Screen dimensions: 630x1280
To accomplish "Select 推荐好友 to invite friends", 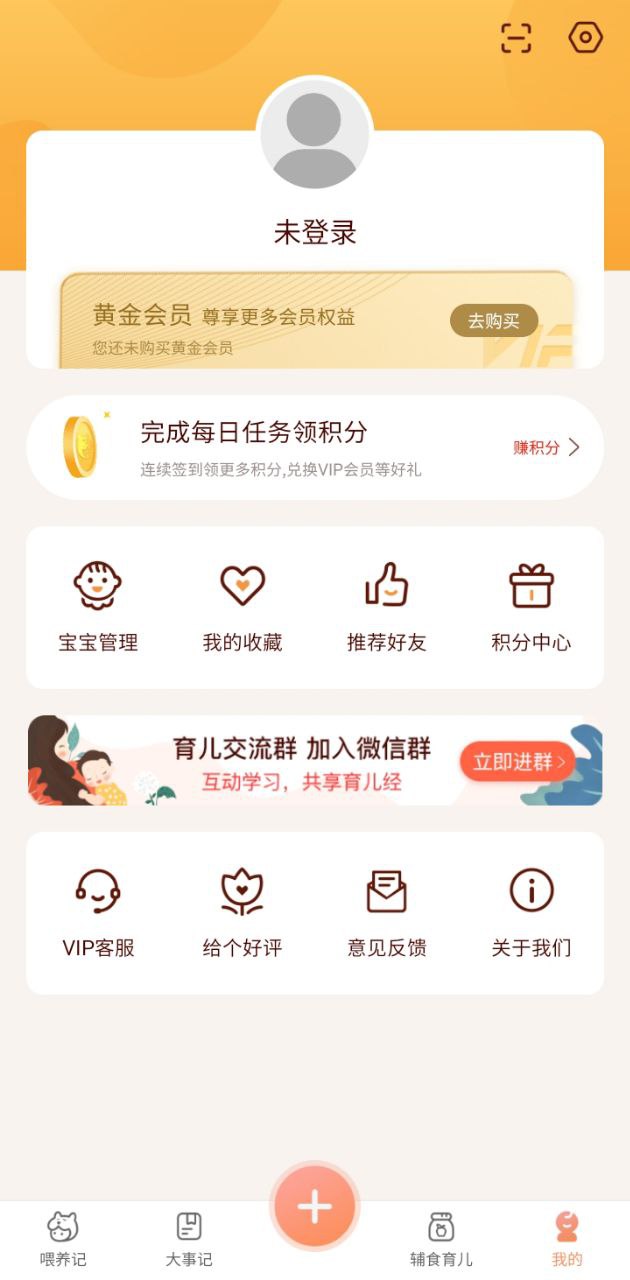I will click(387, 607).
